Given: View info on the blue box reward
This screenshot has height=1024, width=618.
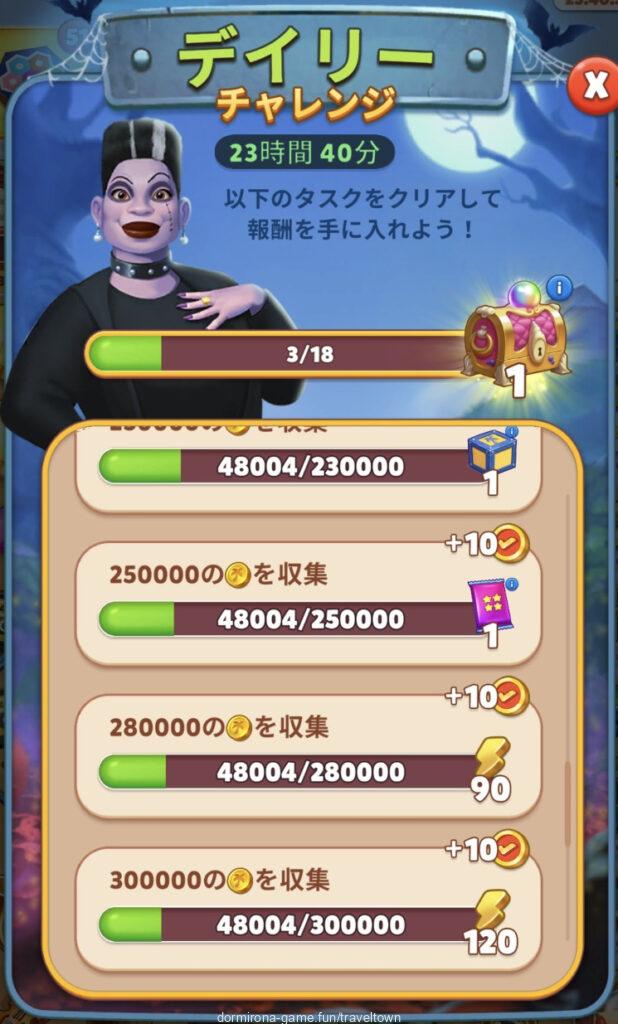Looking at the screenshot, I should [512, 433].
